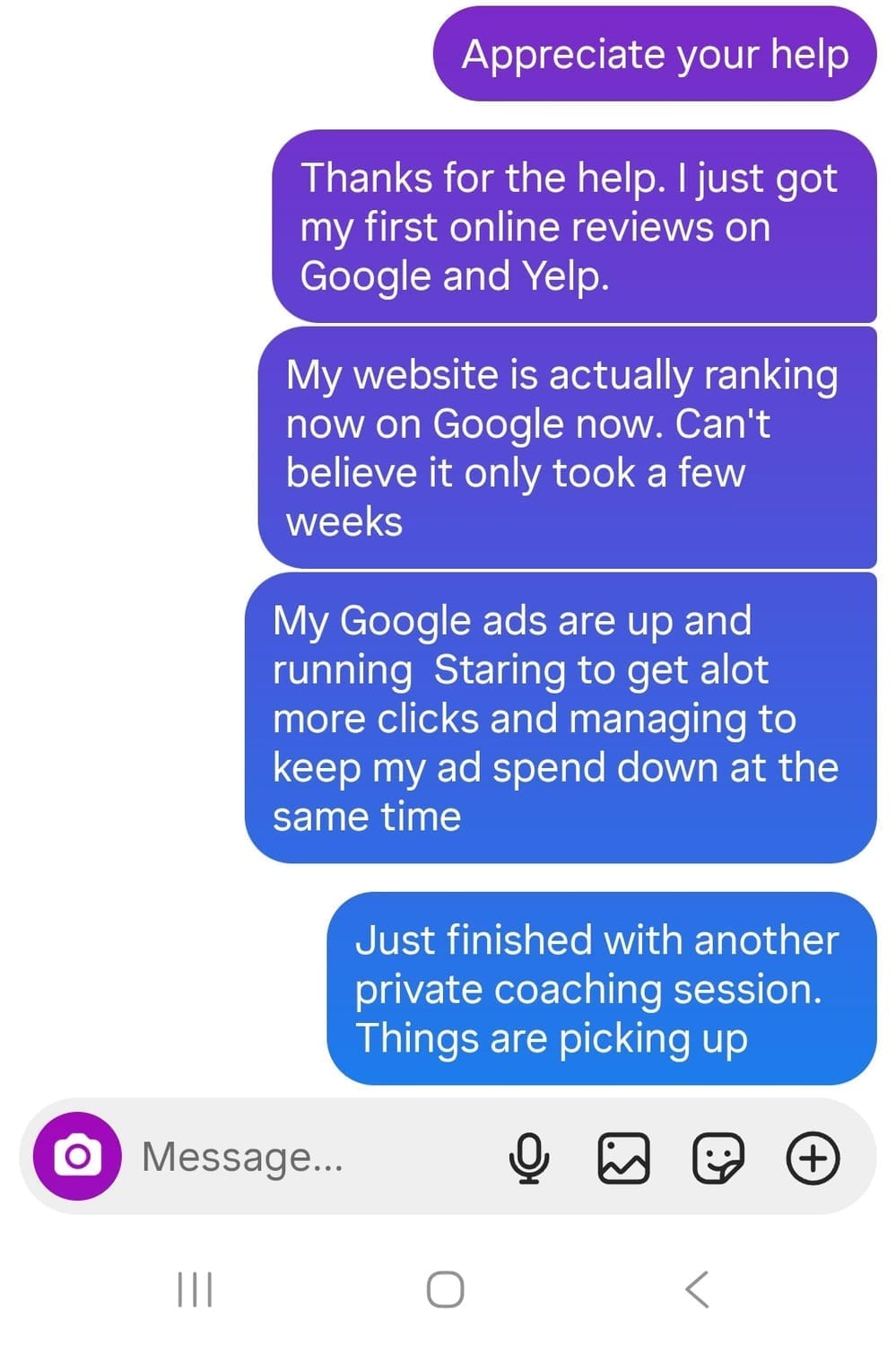
Task: Record a voice message with the microphone
Action: click(x=529, y=1157)
